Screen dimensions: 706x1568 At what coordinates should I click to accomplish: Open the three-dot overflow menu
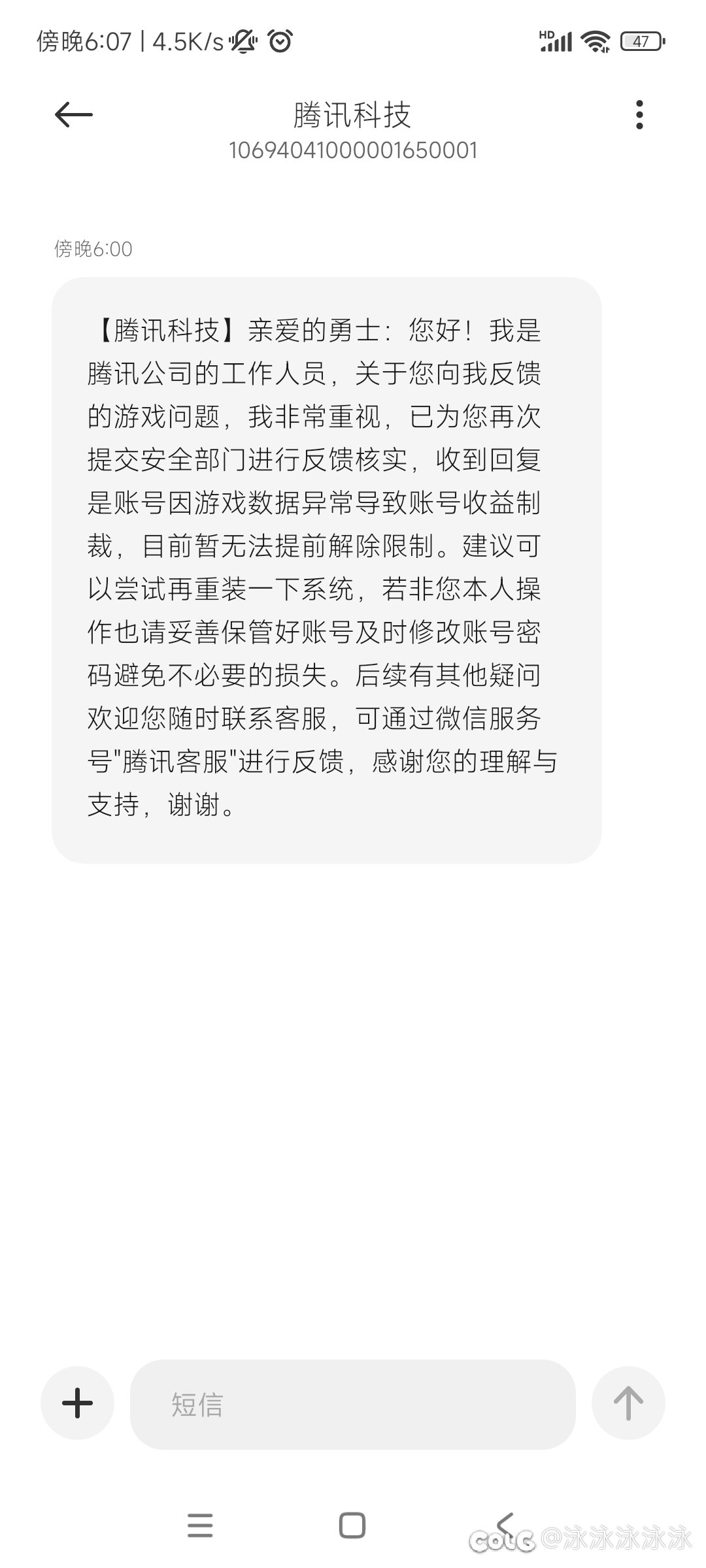639,115
